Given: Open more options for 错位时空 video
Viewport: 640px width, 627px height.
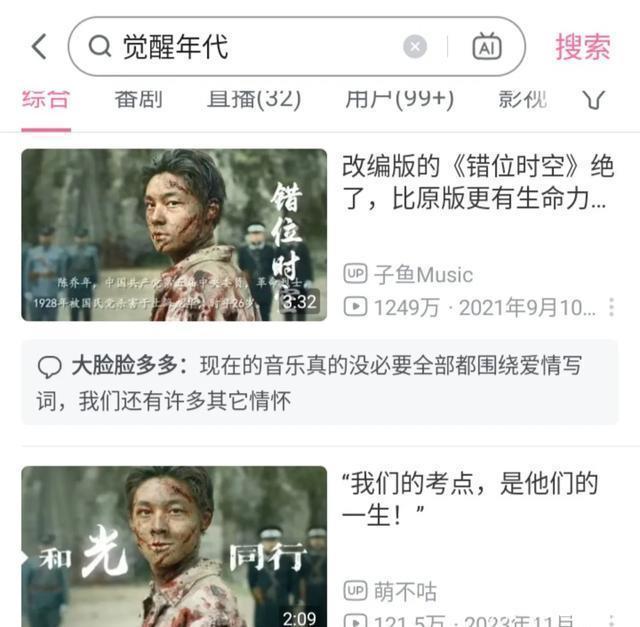Looking at the screenshot, I should click(611, 307).
